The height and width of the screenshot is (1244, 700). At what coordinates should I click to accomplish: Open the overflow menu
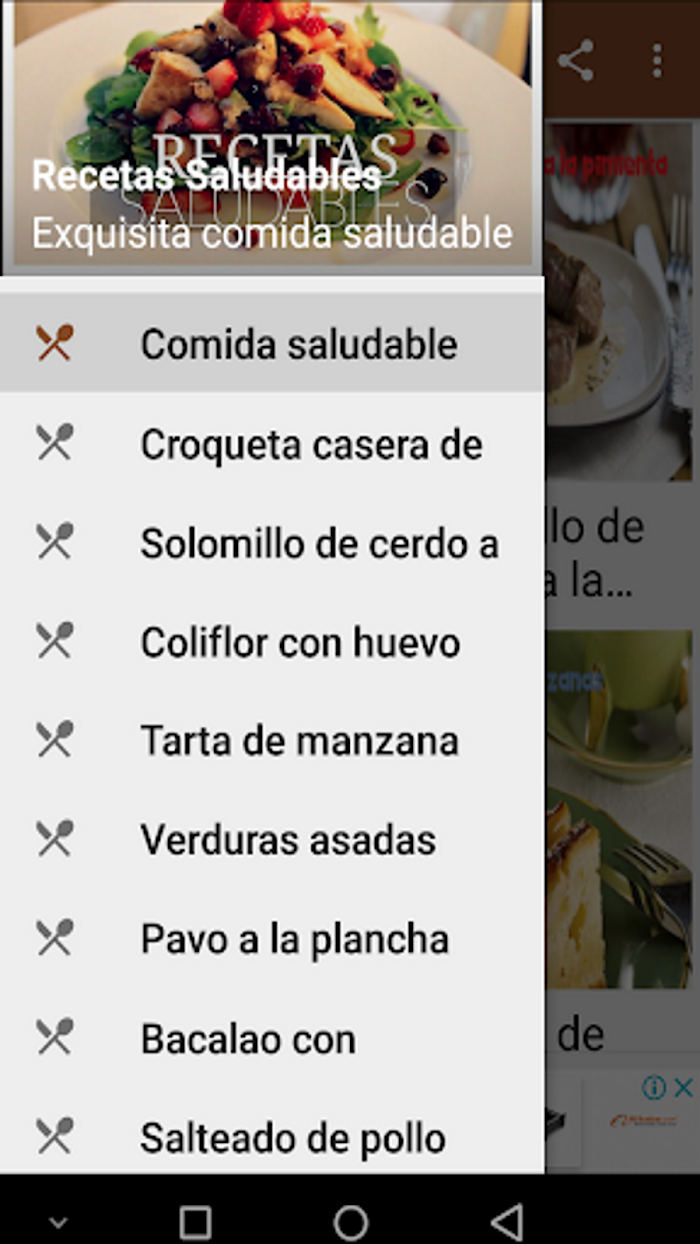(x=657, y=61)
